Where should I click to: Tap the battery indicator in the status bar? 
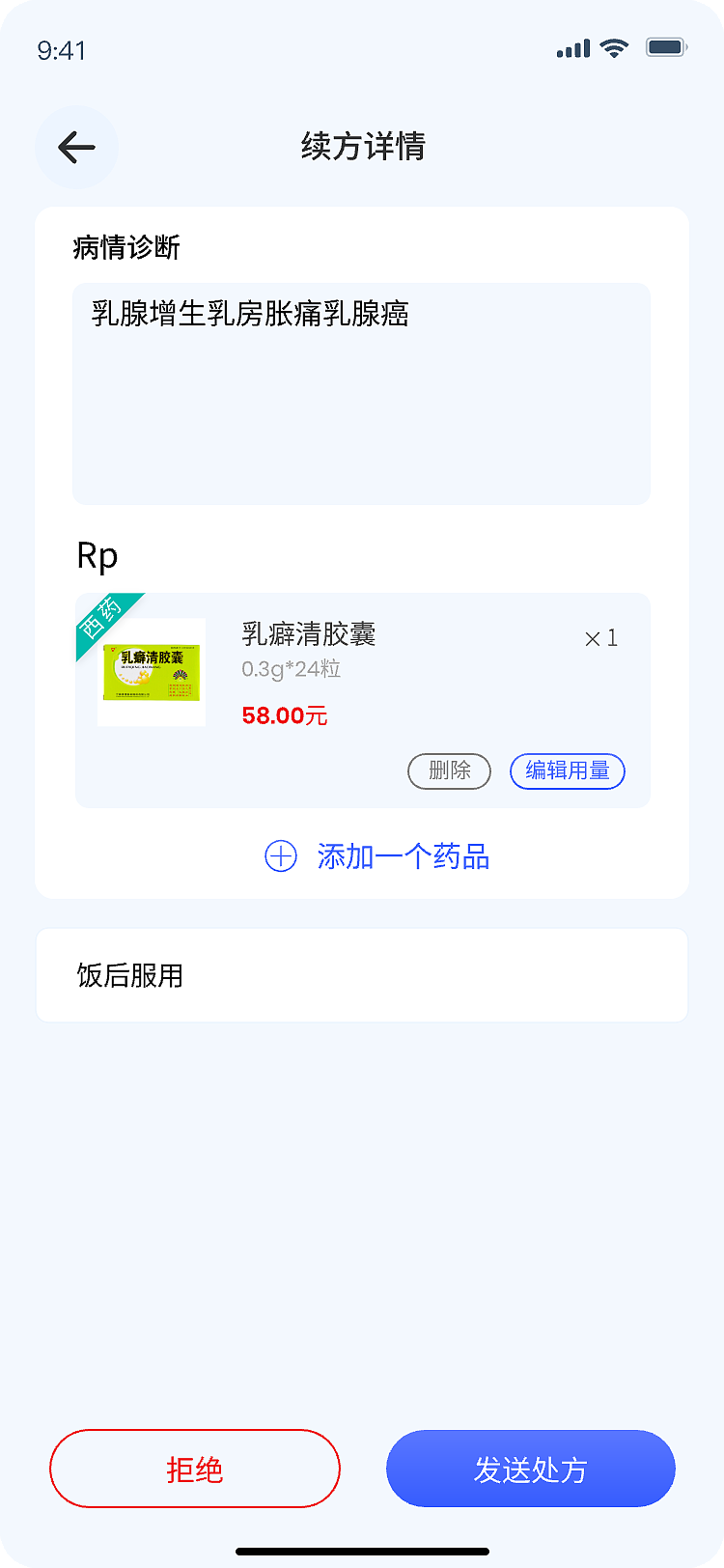tap(664, 46)
